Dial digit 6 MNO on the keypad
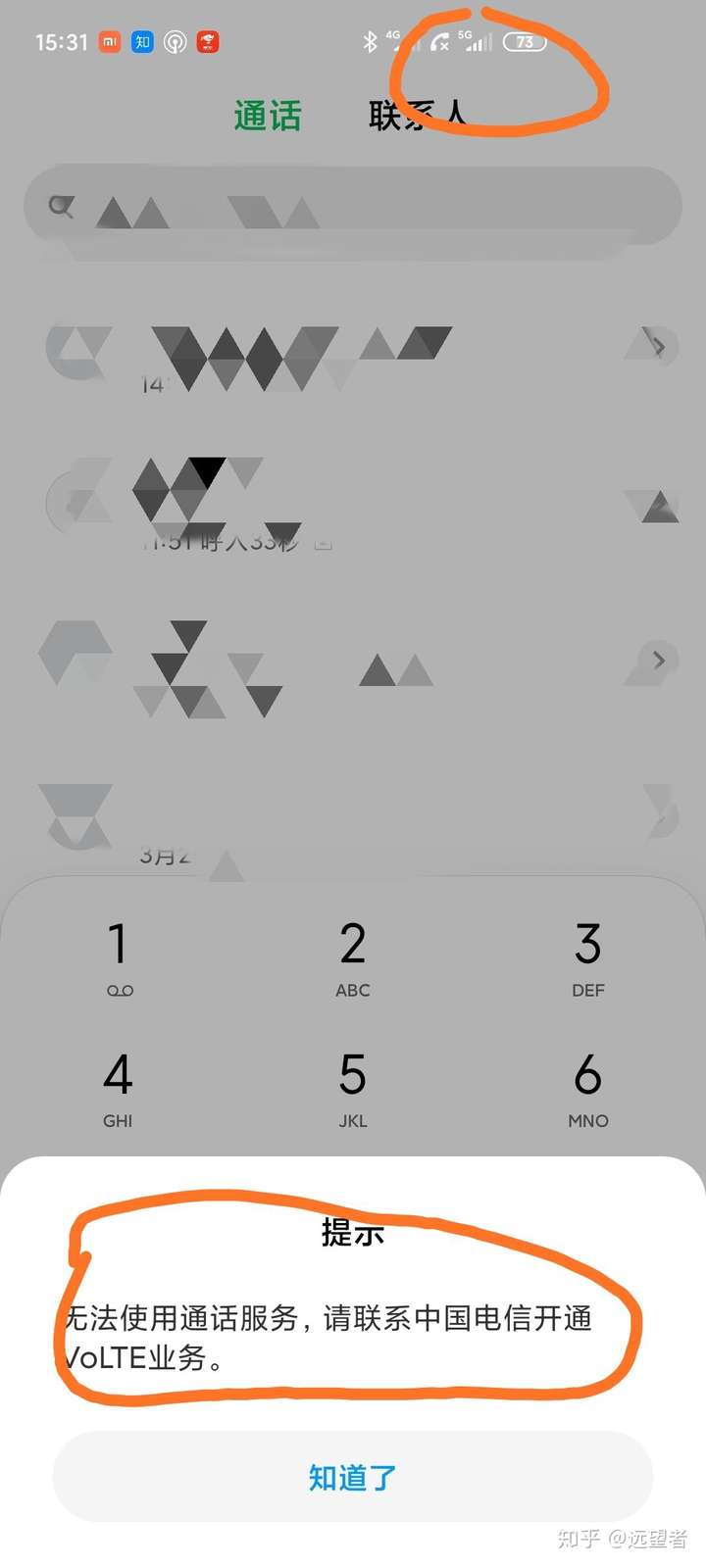706x1568 pixels. pyautogui.click(x=587, y=1086)
